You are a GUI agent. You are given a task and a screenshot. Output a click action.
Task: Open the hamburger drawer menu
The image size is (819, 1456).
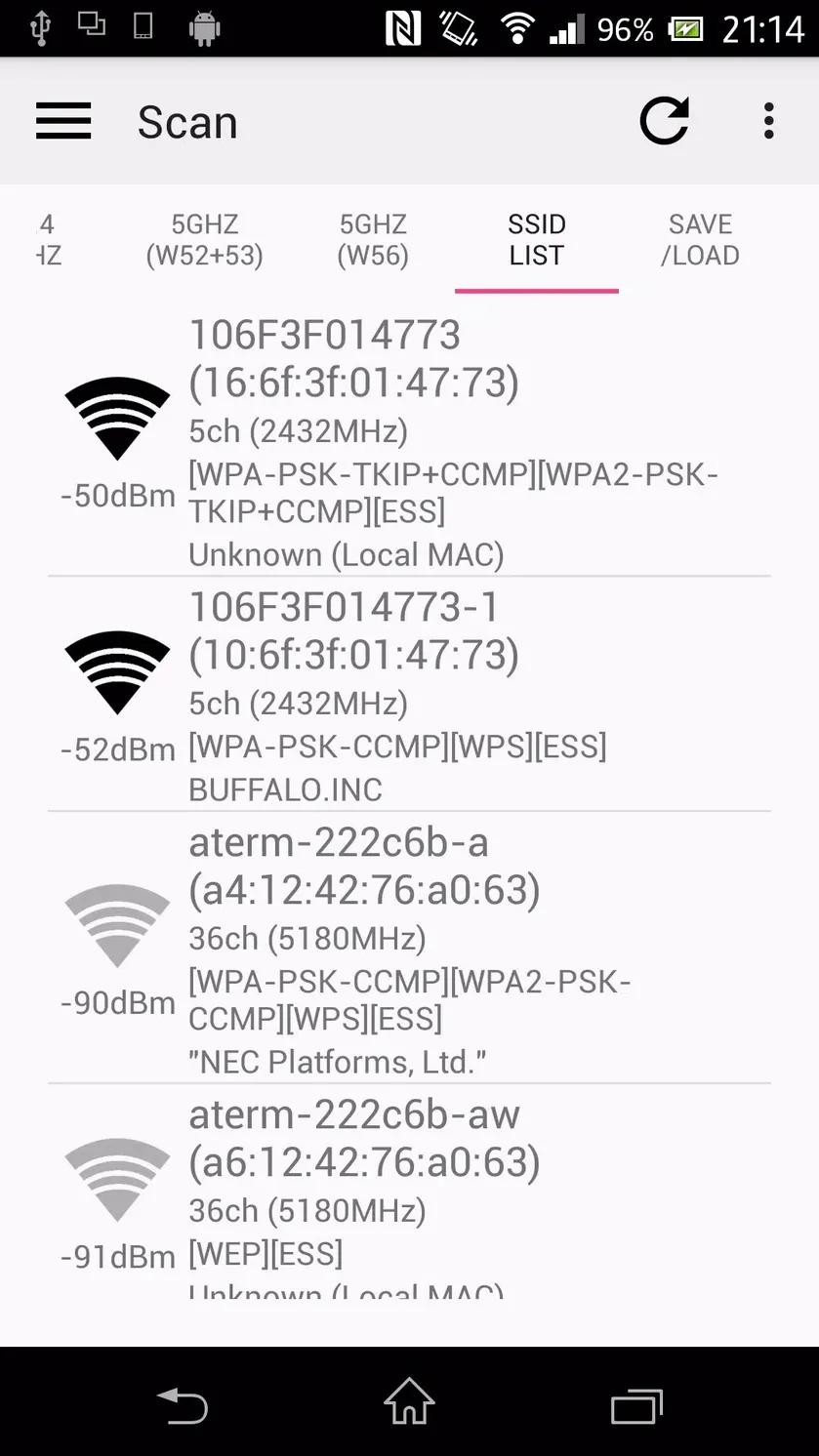click(x=63, y=122)
